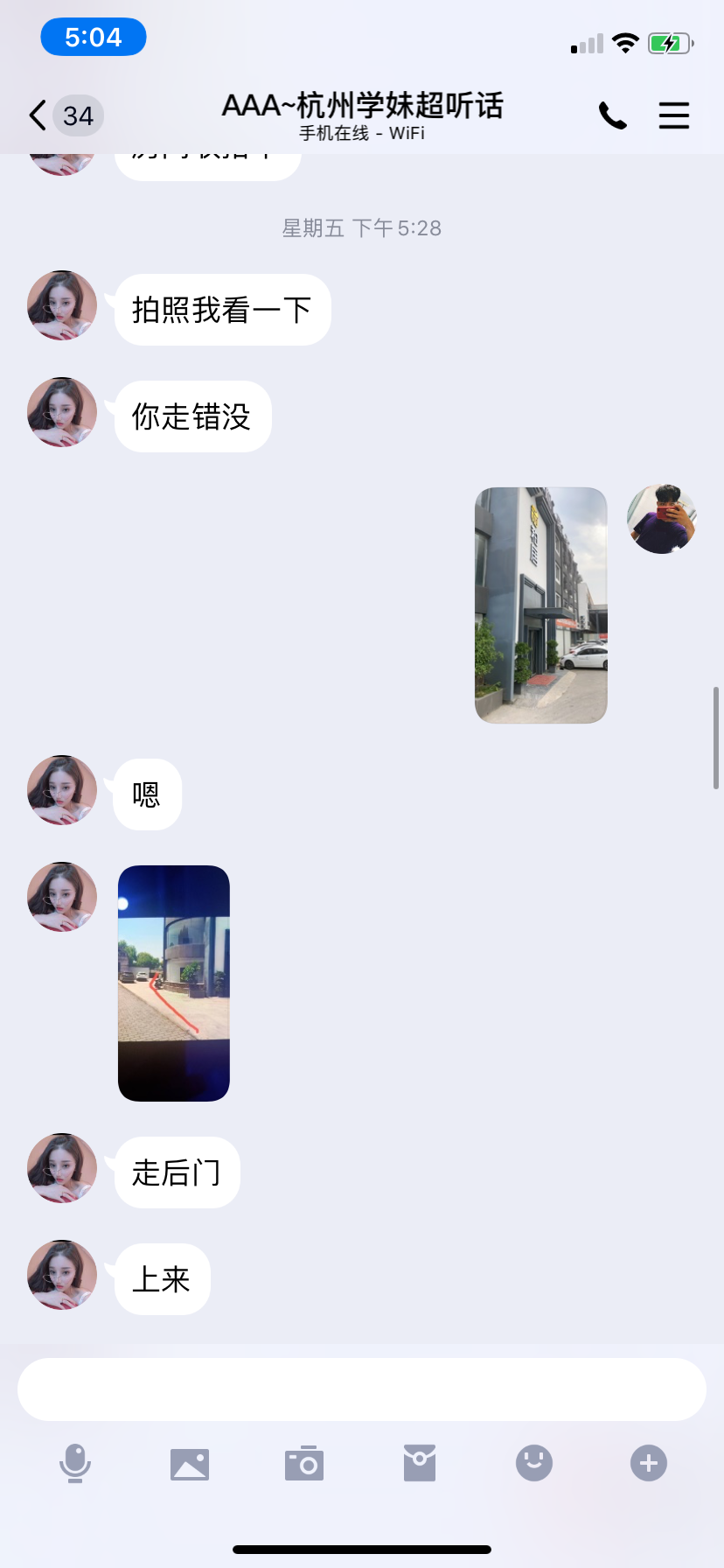Send a red packet
The height and width of the screenshot is (1568, 724).
(420, 1463)
